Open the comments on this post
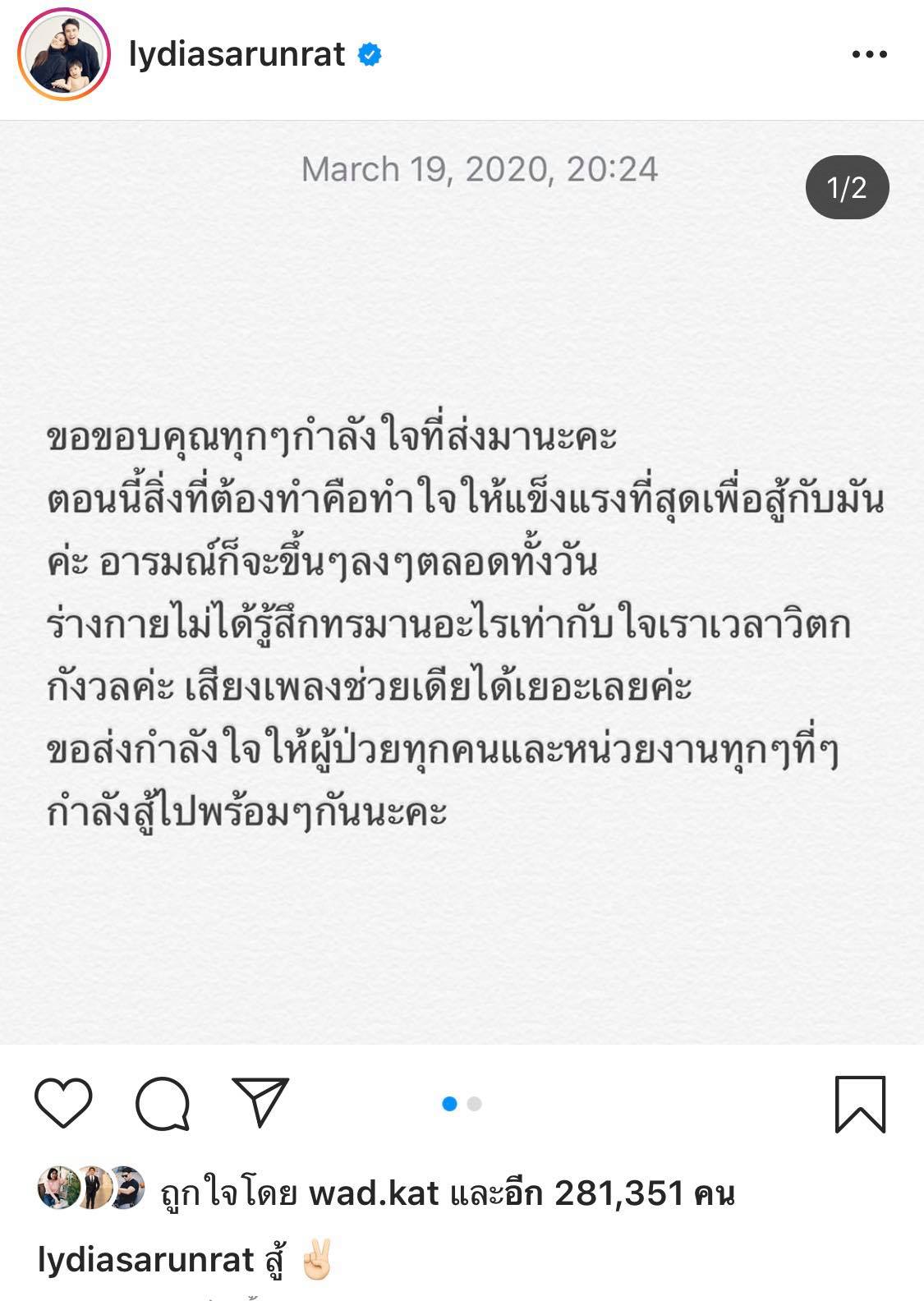Image resolution: width=924 pixels, height=1301 pixels. [163, 1103]
